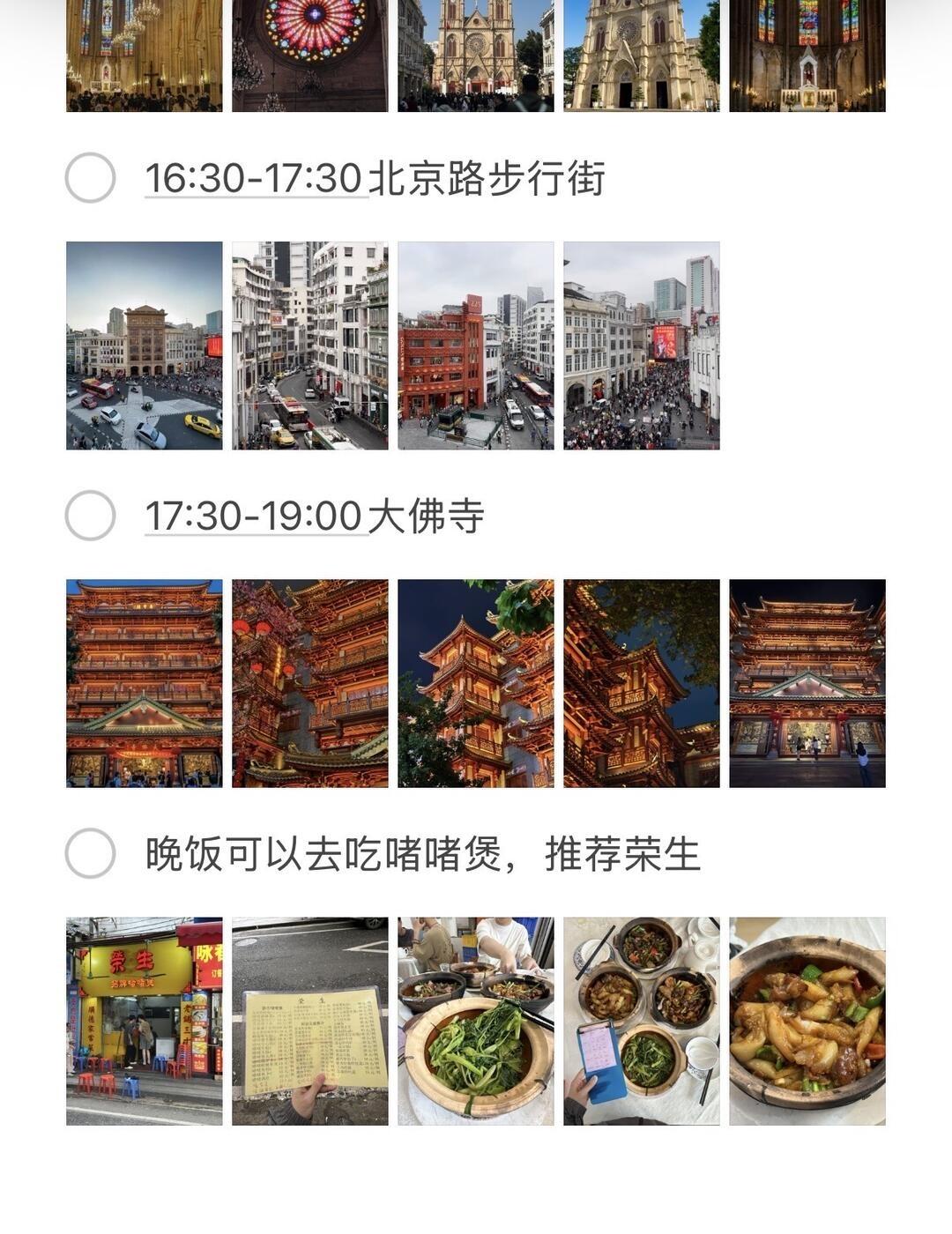View the close-up braised claypot photo
The image size is (952, 1234).
coord(807,1021)
